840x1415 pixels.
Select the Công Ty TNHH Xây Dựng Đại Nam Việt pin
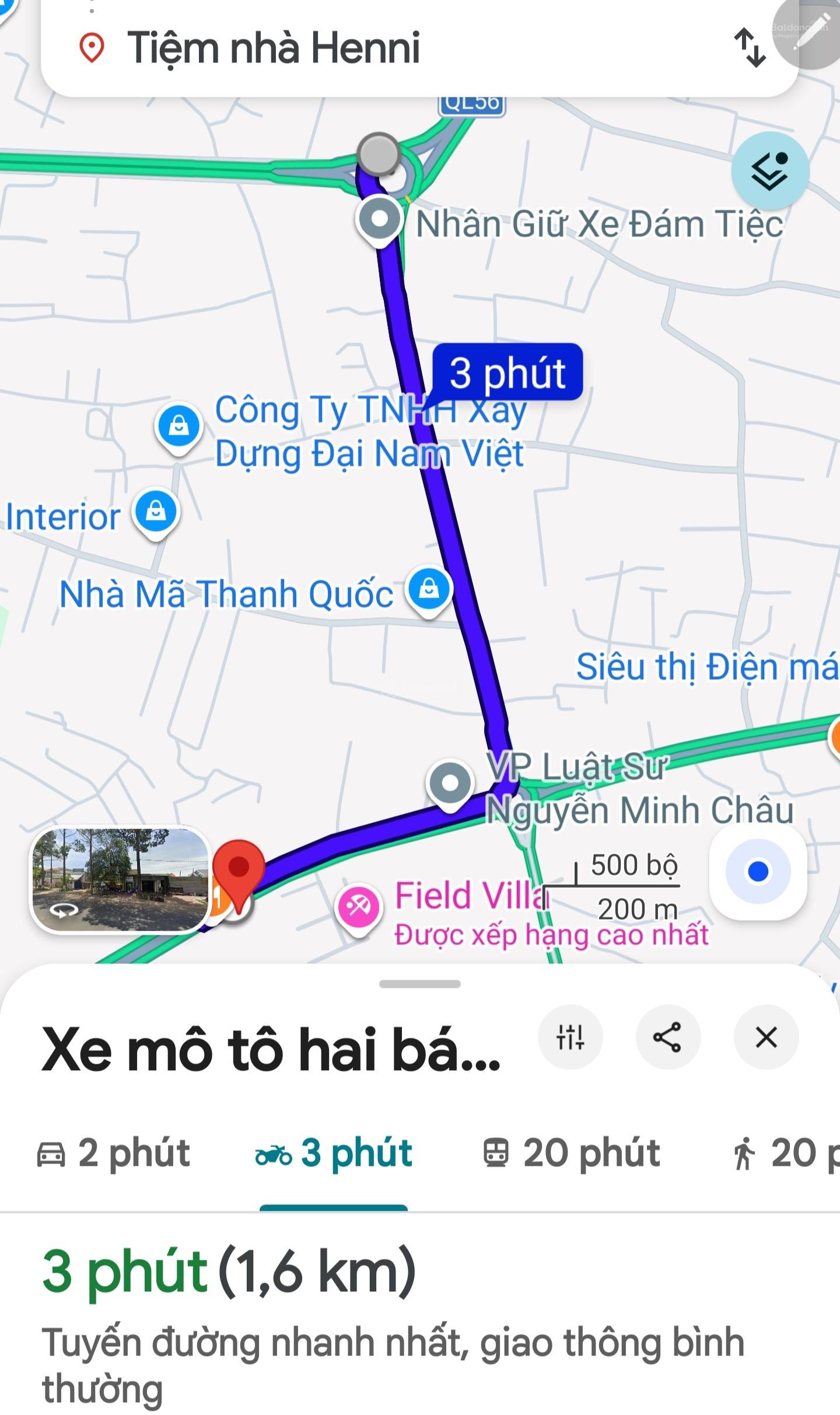(178, 427)
